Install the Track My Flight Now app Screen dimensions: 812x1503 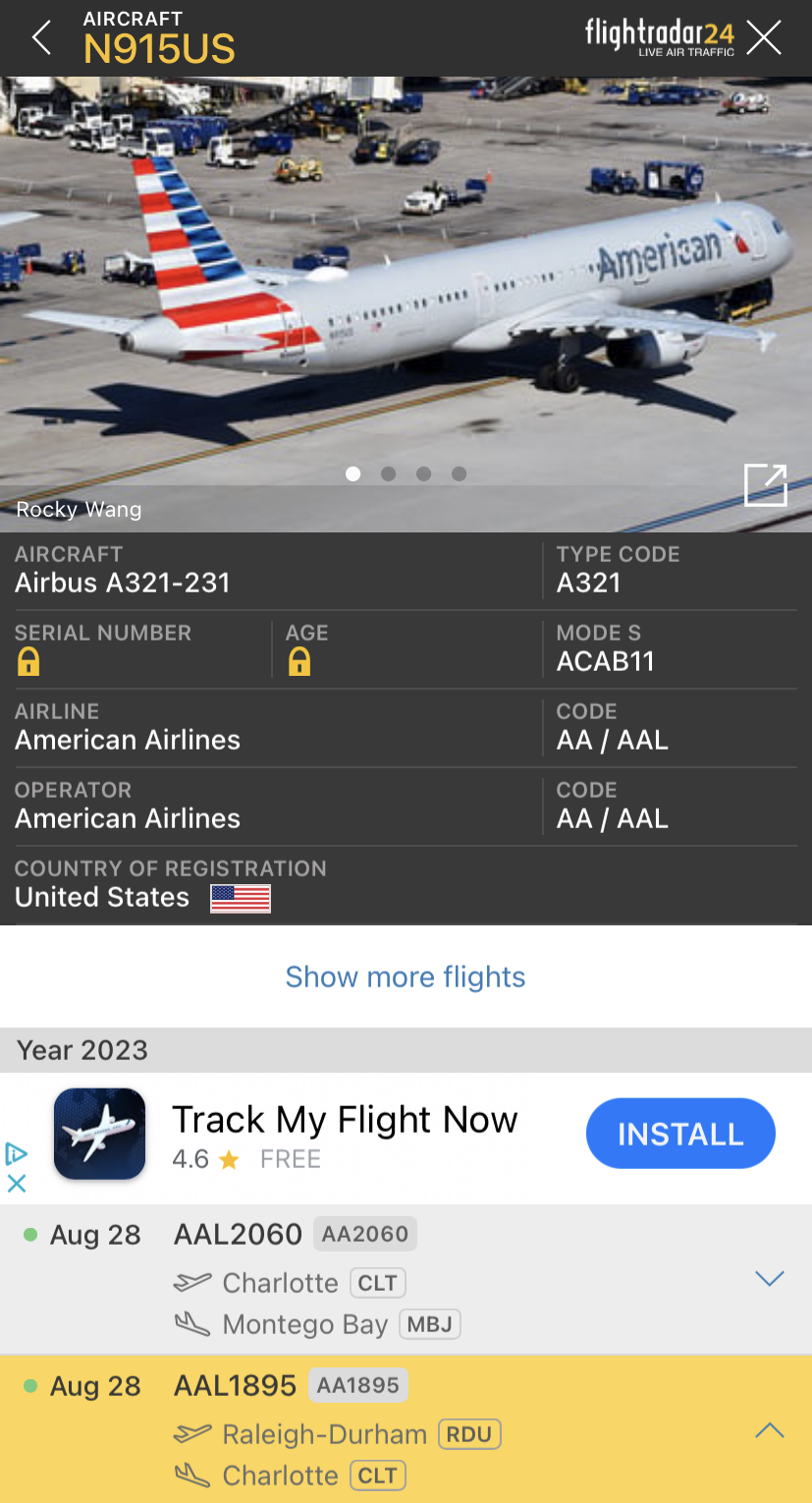point(680,1134)
